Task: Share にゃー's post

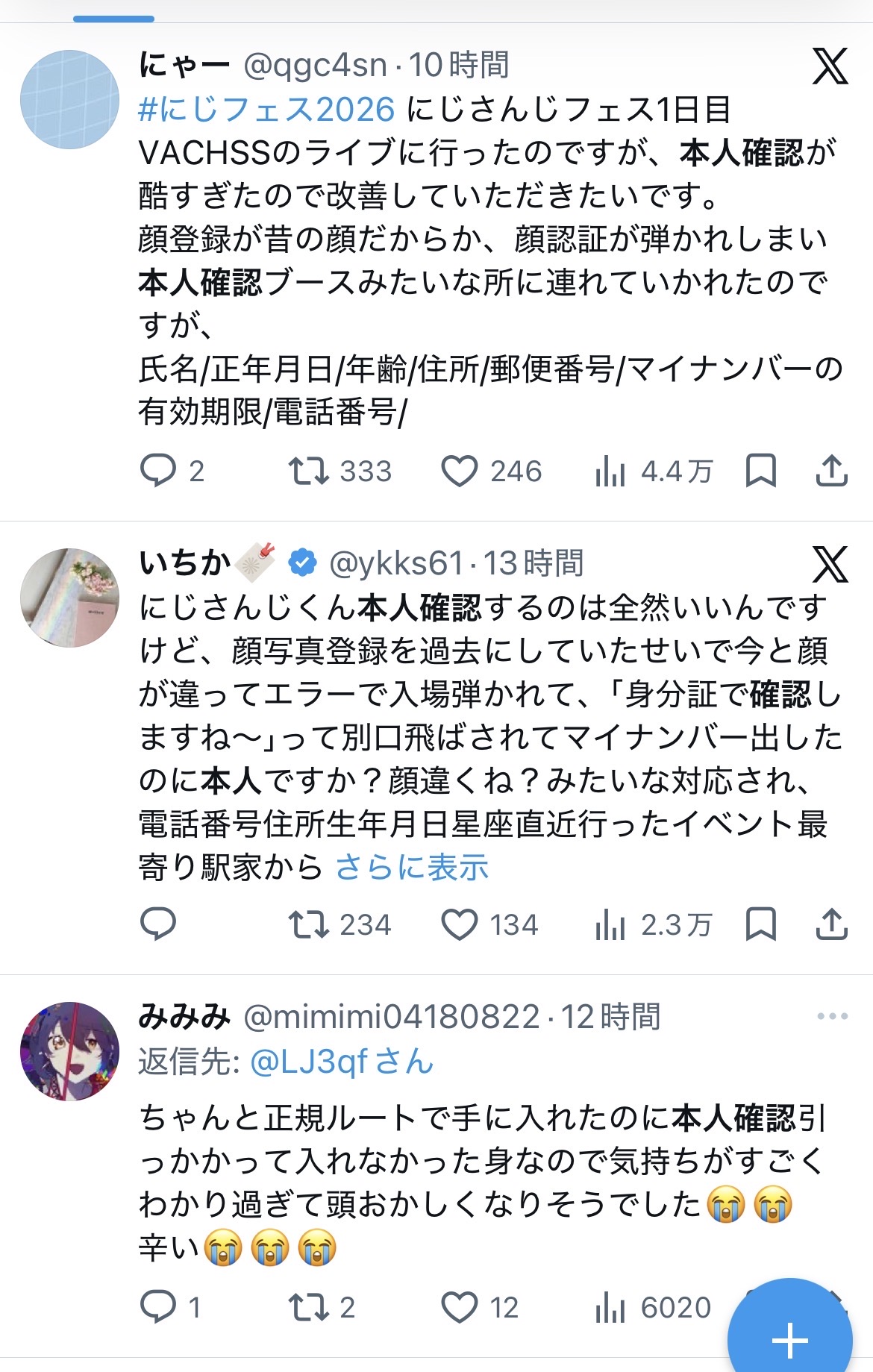Action: 831,471
